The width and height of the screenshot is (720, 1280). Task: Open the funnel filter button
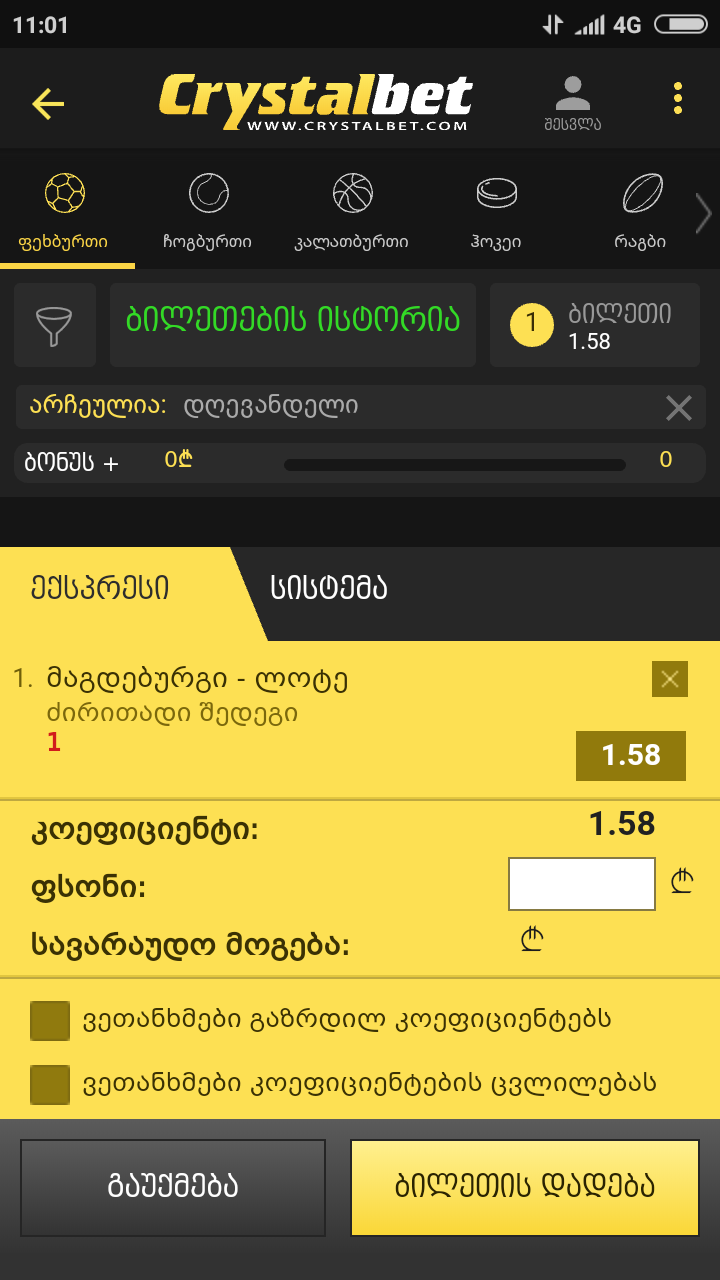[55, 325]
